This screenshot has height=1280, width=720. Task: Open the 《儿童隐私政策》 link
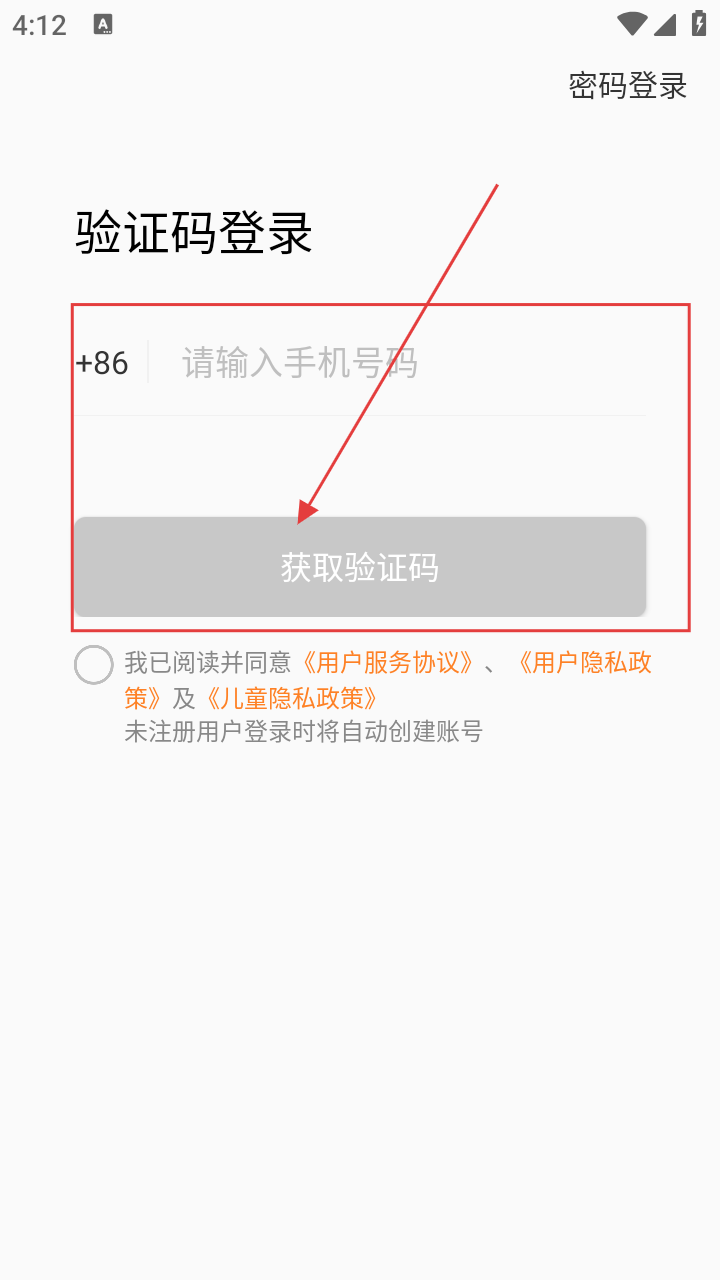tap(291, 697)
